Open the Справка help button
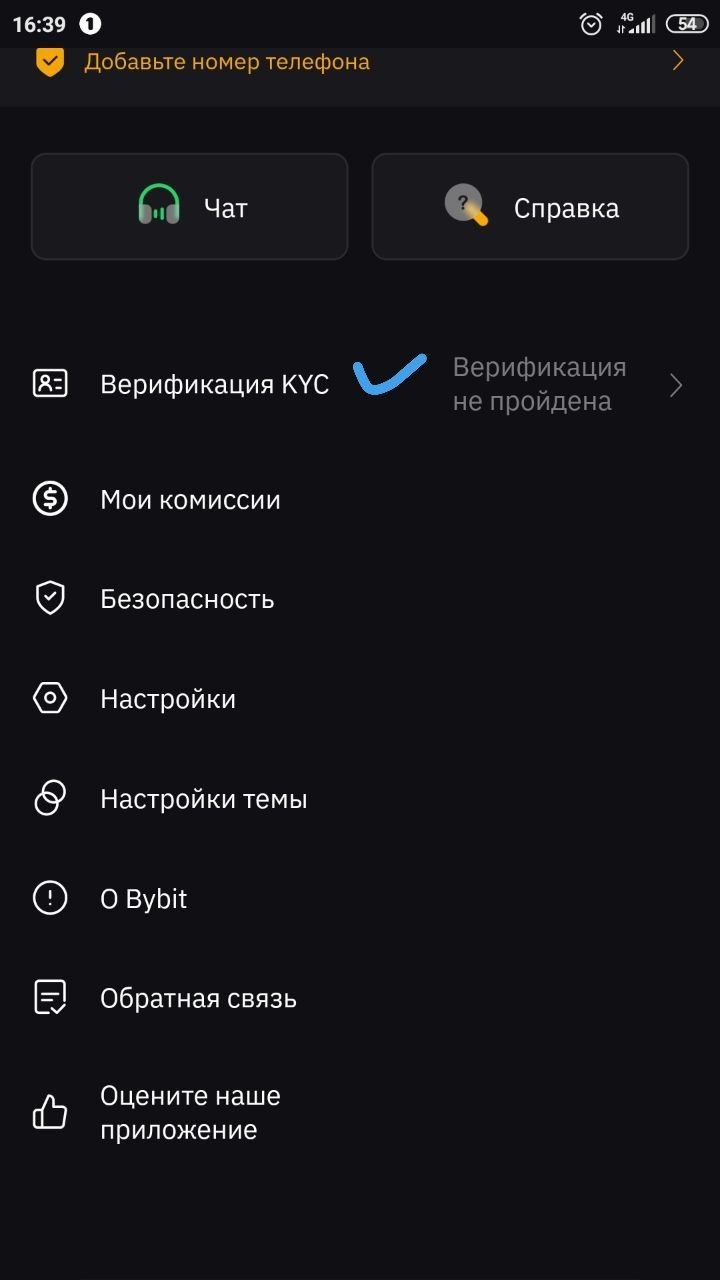The height and width of the screenshot is (1280, 720). point(530,207)
